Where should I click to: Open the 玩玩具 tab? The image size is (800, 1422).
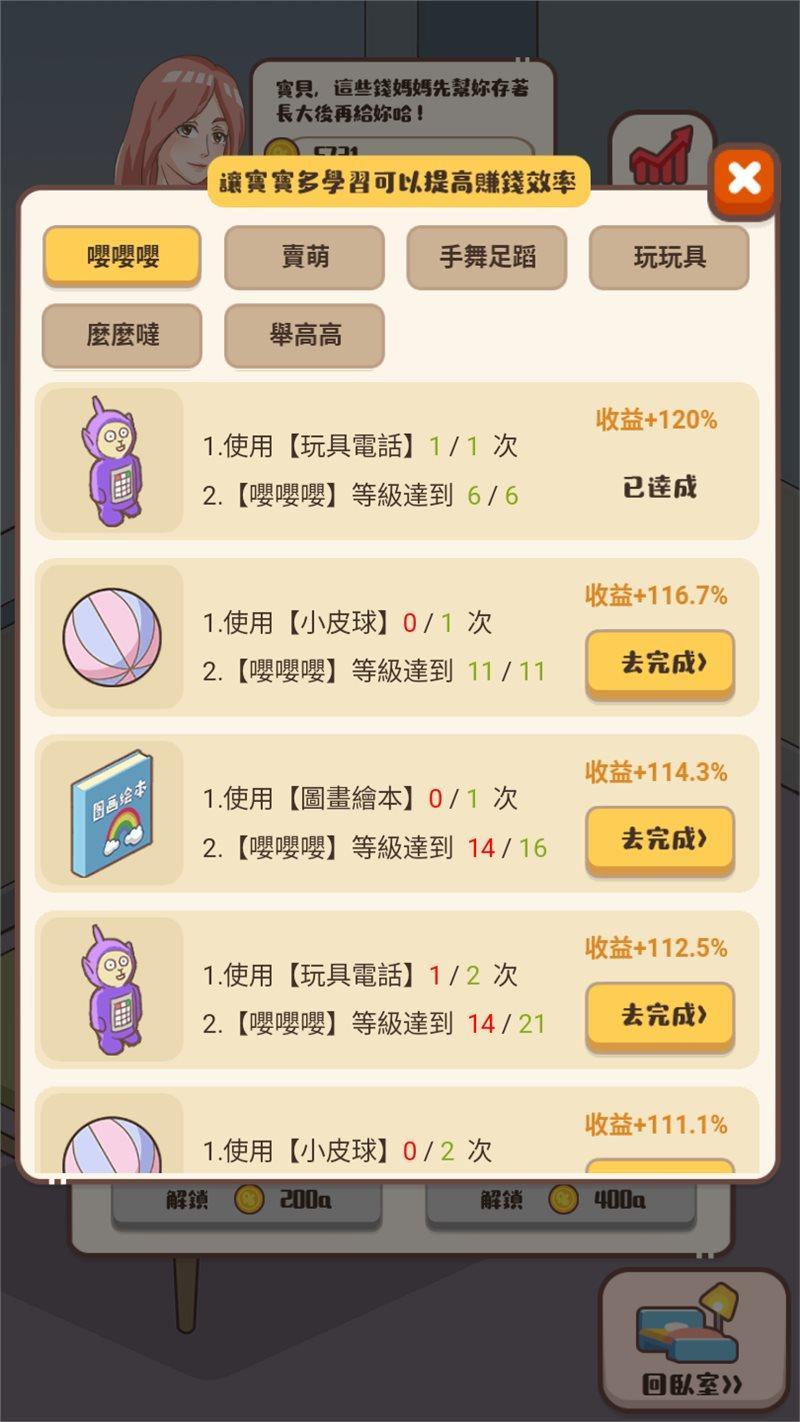tap(669, 257)
